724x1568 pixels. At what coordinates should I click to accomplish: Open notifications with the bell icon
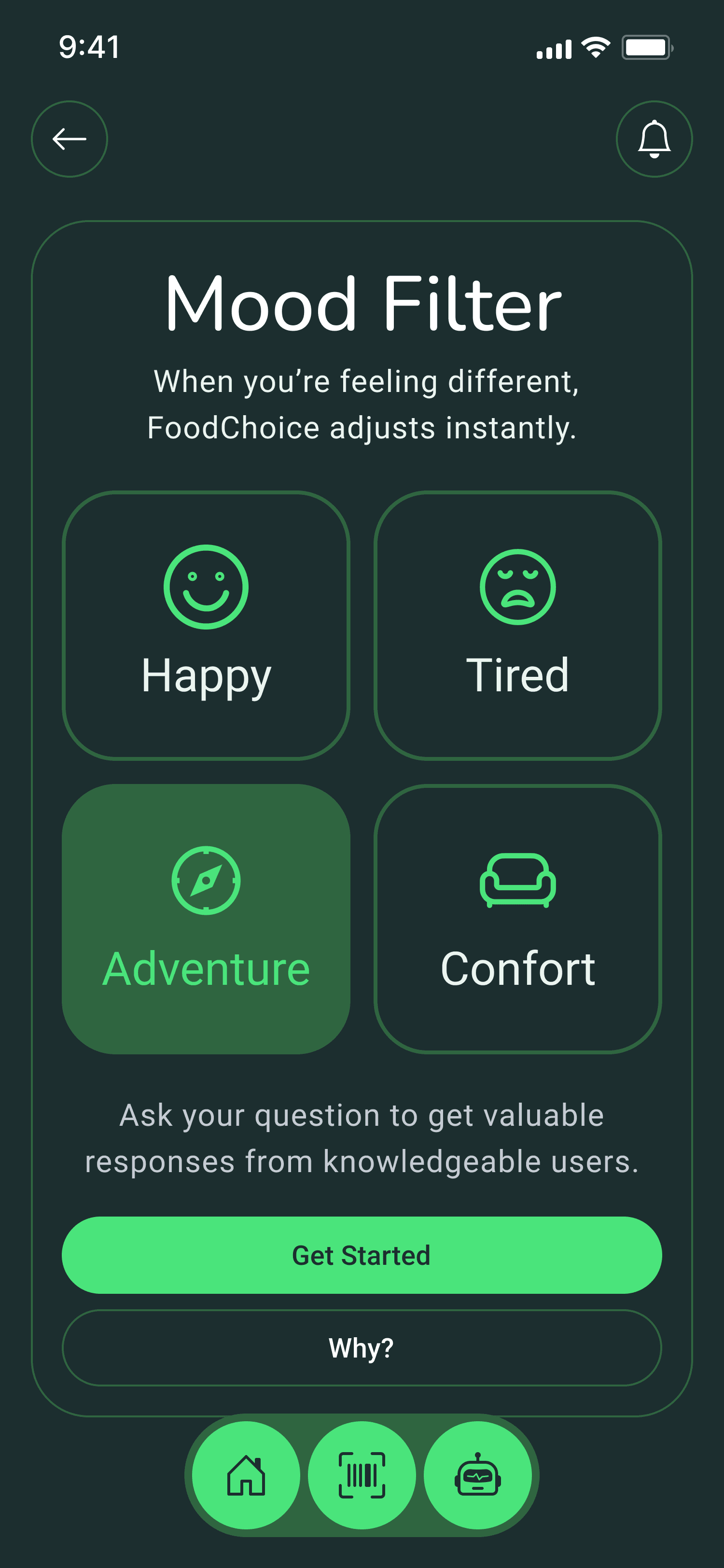pyautogui.click(x=654, y=139)
